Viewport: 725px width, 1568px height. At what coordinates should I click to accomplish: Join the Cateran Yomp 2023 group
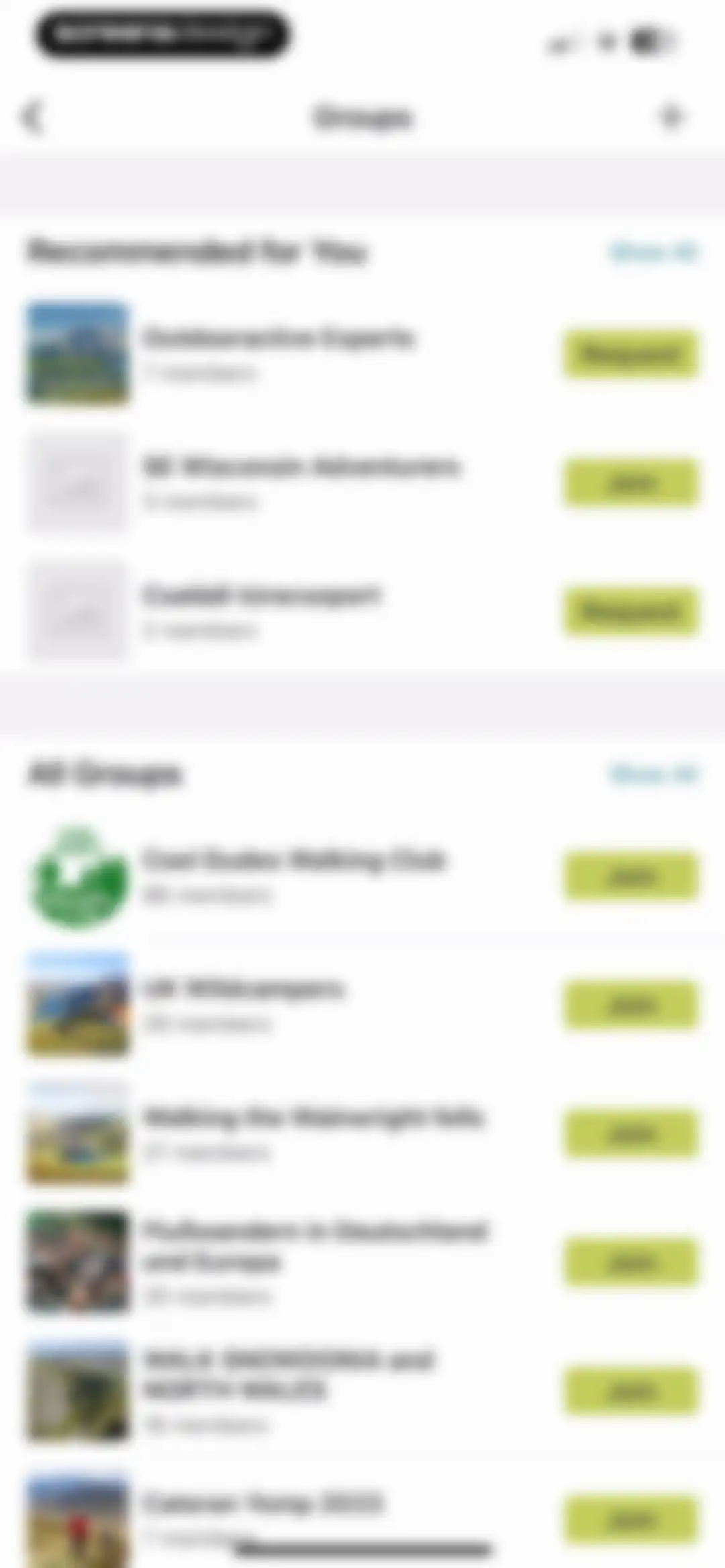[630, 1520]
